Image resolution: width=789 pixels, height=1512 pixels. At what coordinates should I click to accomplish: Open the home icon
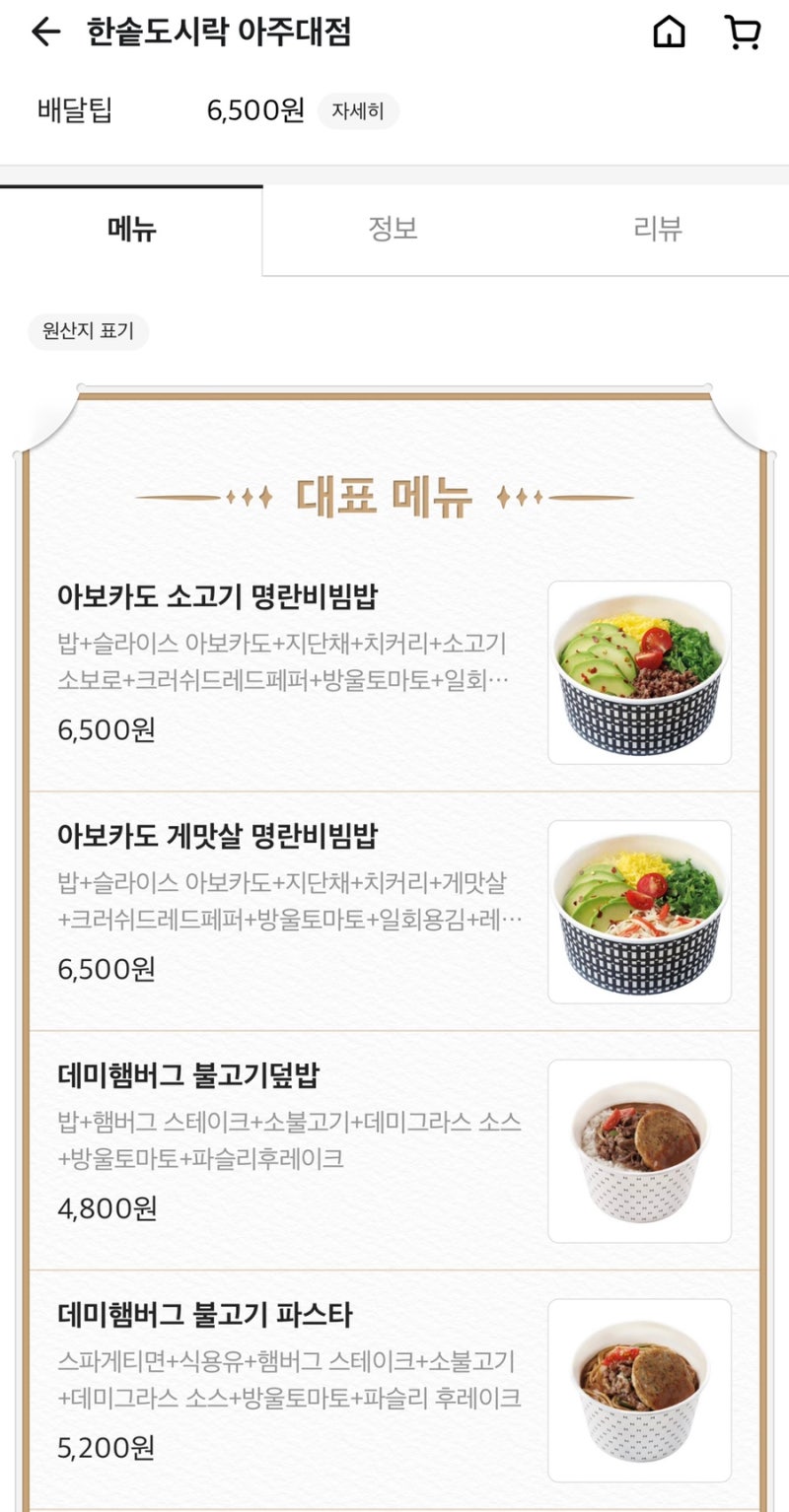669,33
